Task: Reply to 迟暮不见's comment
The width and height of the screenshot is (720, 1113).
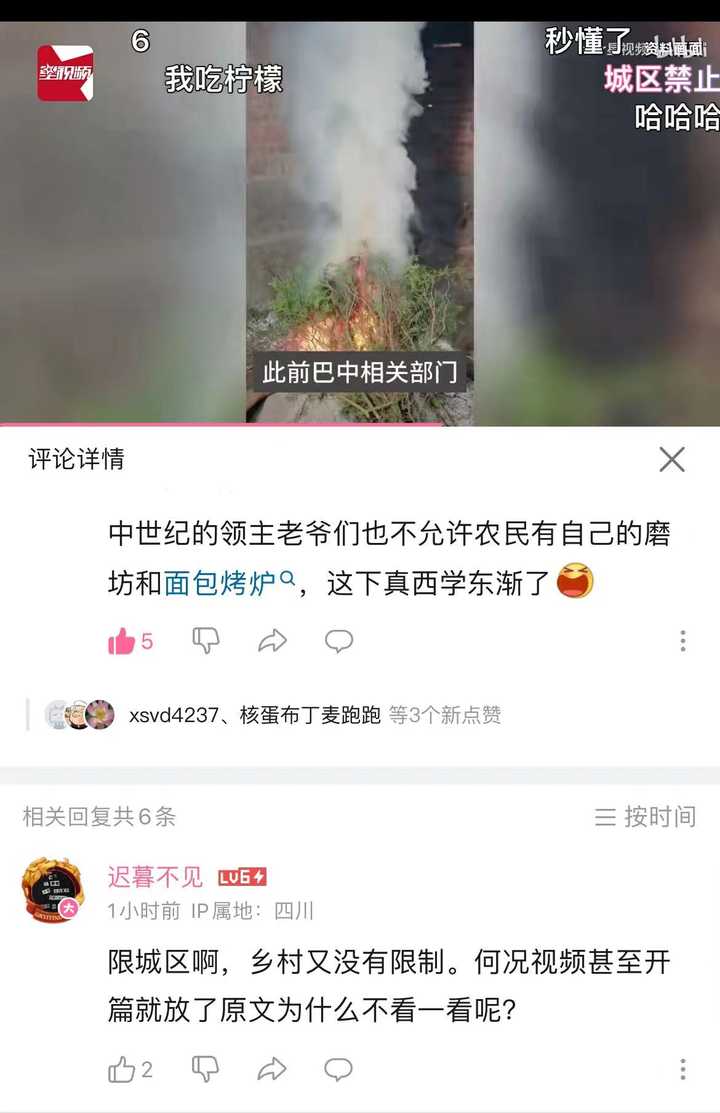Action: [x=339, y=1069]
